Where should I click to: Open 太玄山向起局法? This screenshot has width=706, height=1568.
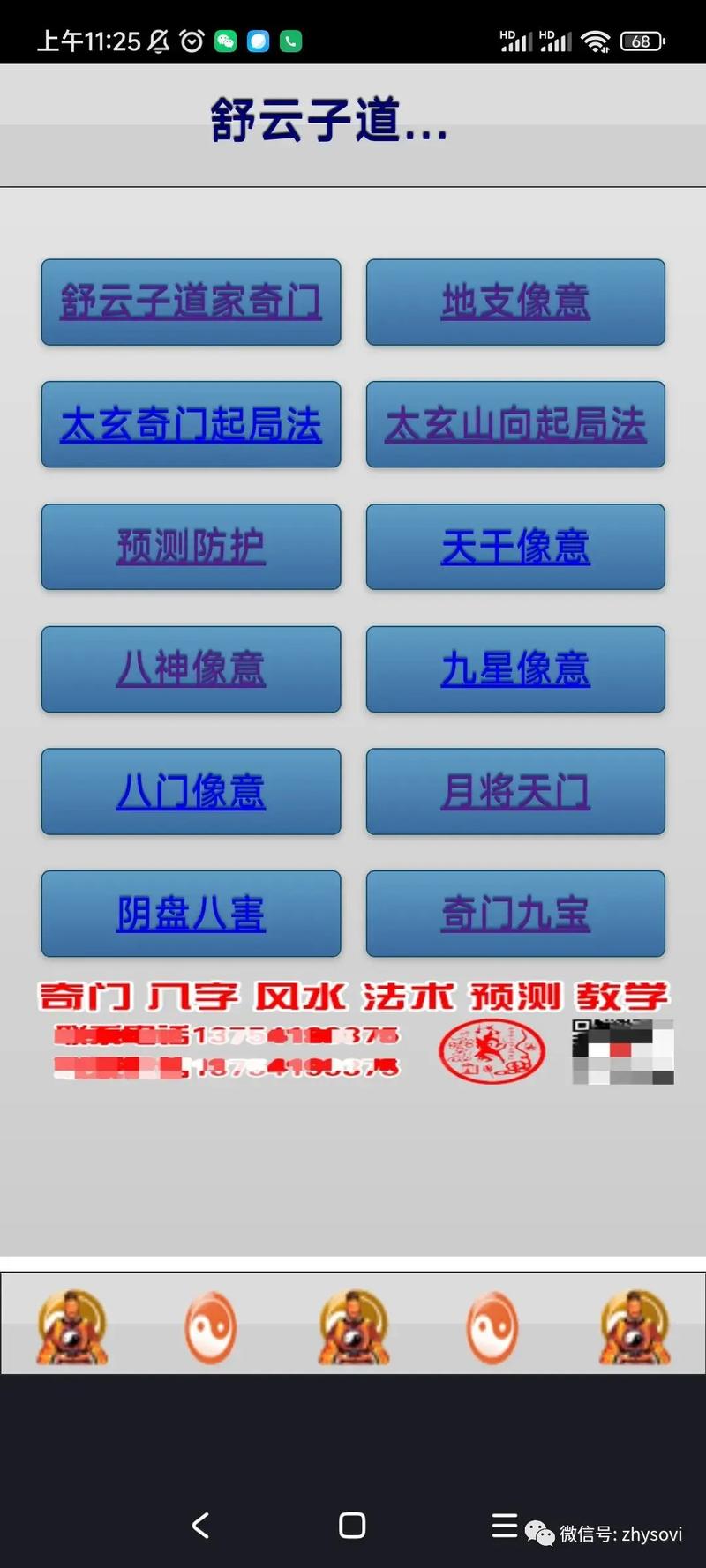click(x=515, y=424)
